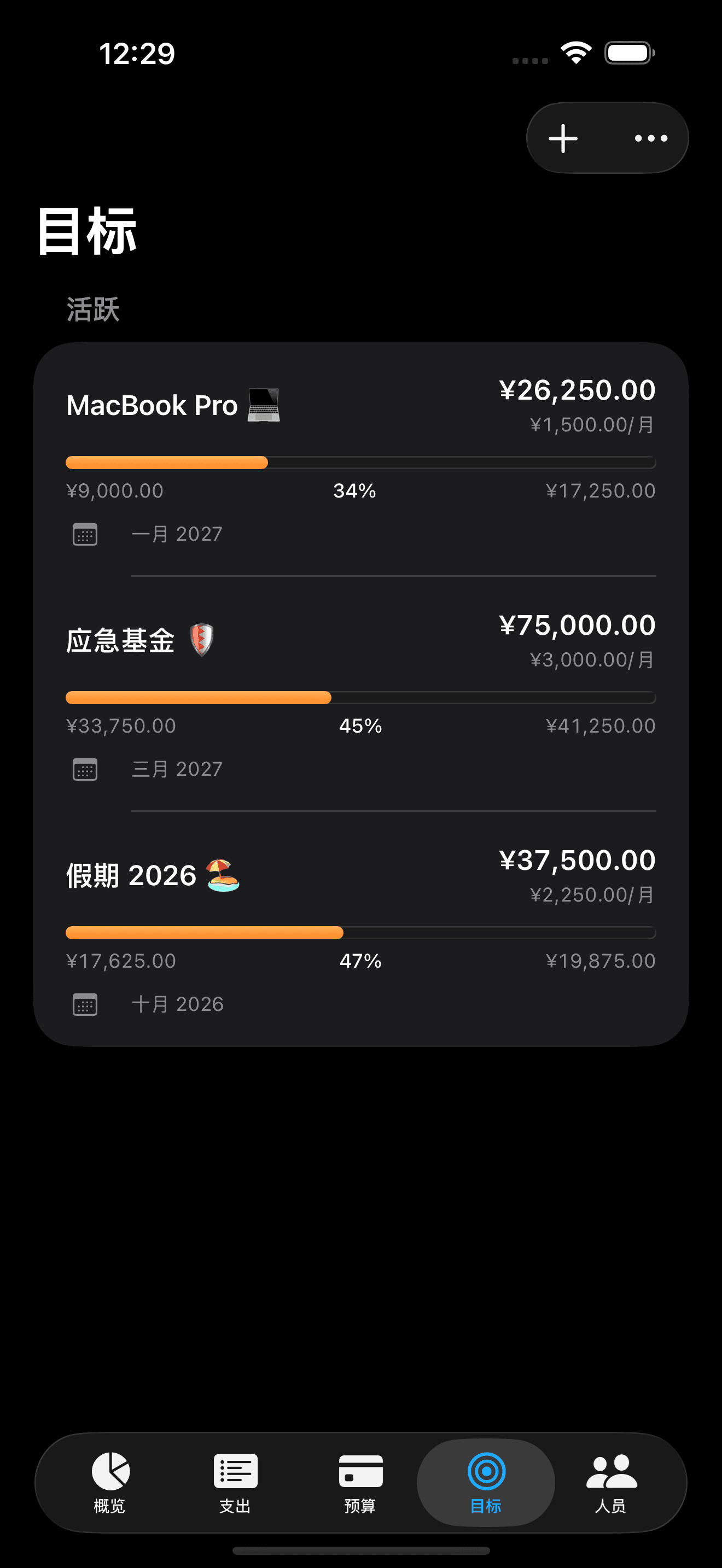The height and width of the screenshot is (1568, 722).
Task: Tap the calendar icon beside 十月 2026
Action: [x=85, y=1004]
